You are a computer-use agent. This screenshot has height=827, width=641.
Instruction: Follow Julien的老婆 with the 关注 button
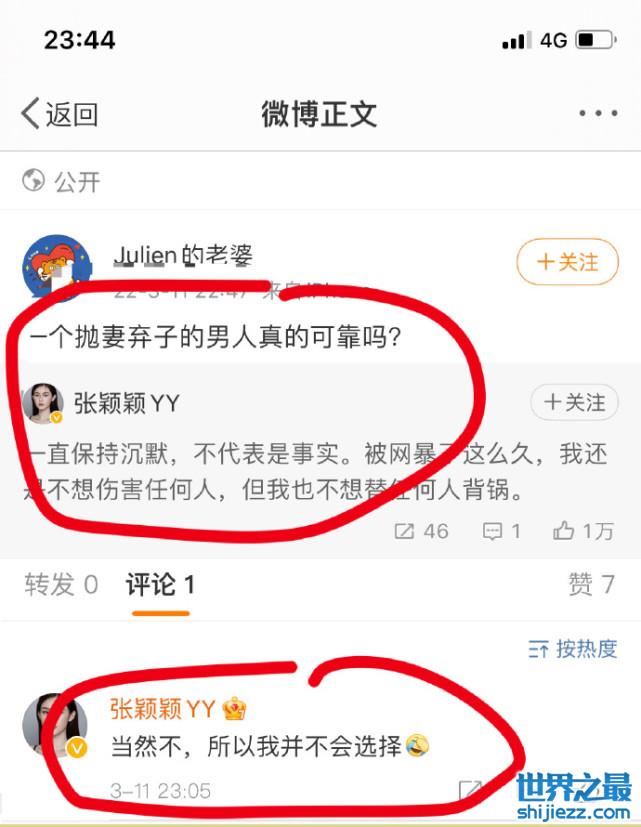567,262
